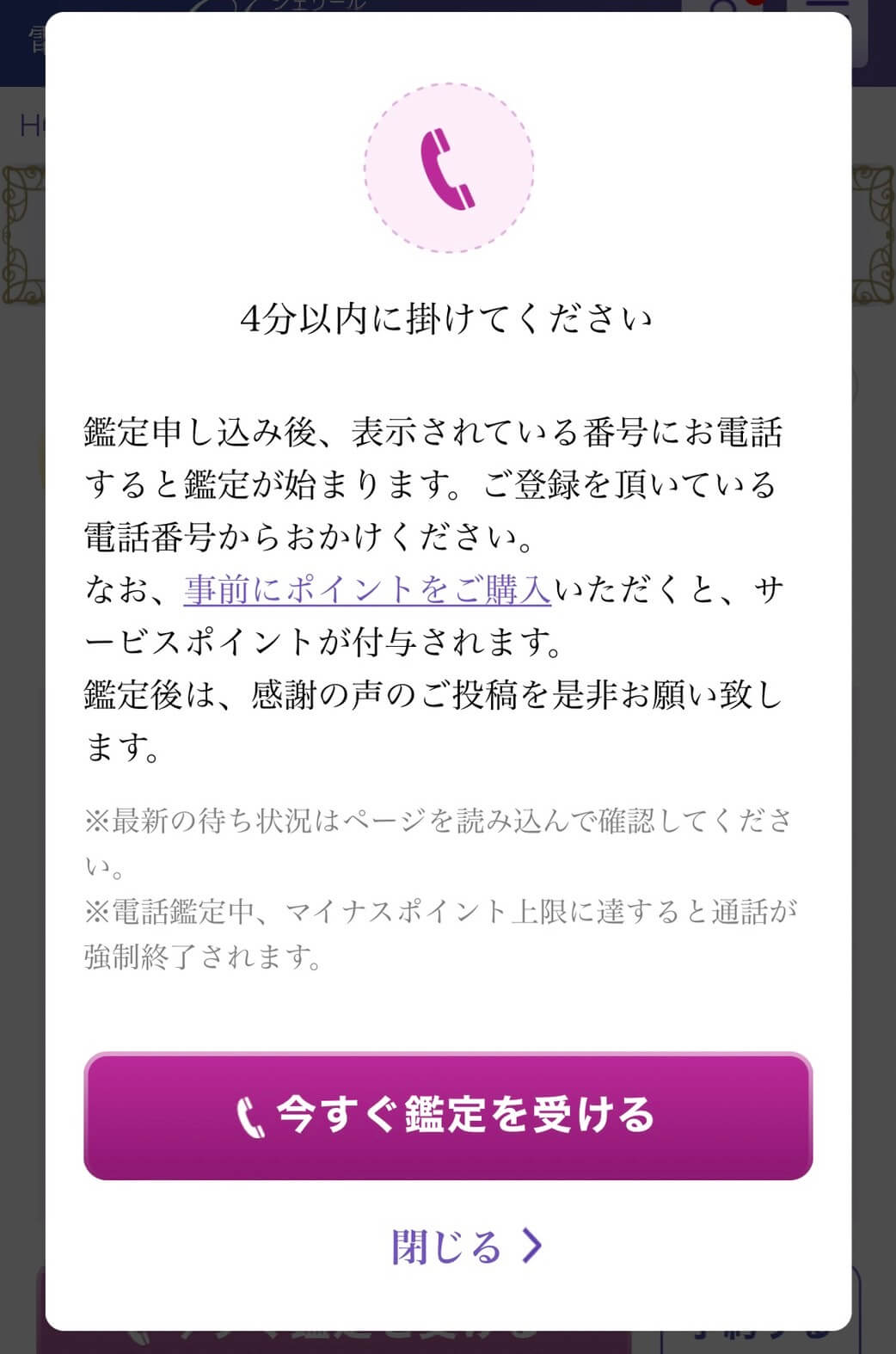The height and width of the screenshot is (1354, 896).
Task: Dismiss the dialog with 閉じる
Action: click(x=465, y=1246)
